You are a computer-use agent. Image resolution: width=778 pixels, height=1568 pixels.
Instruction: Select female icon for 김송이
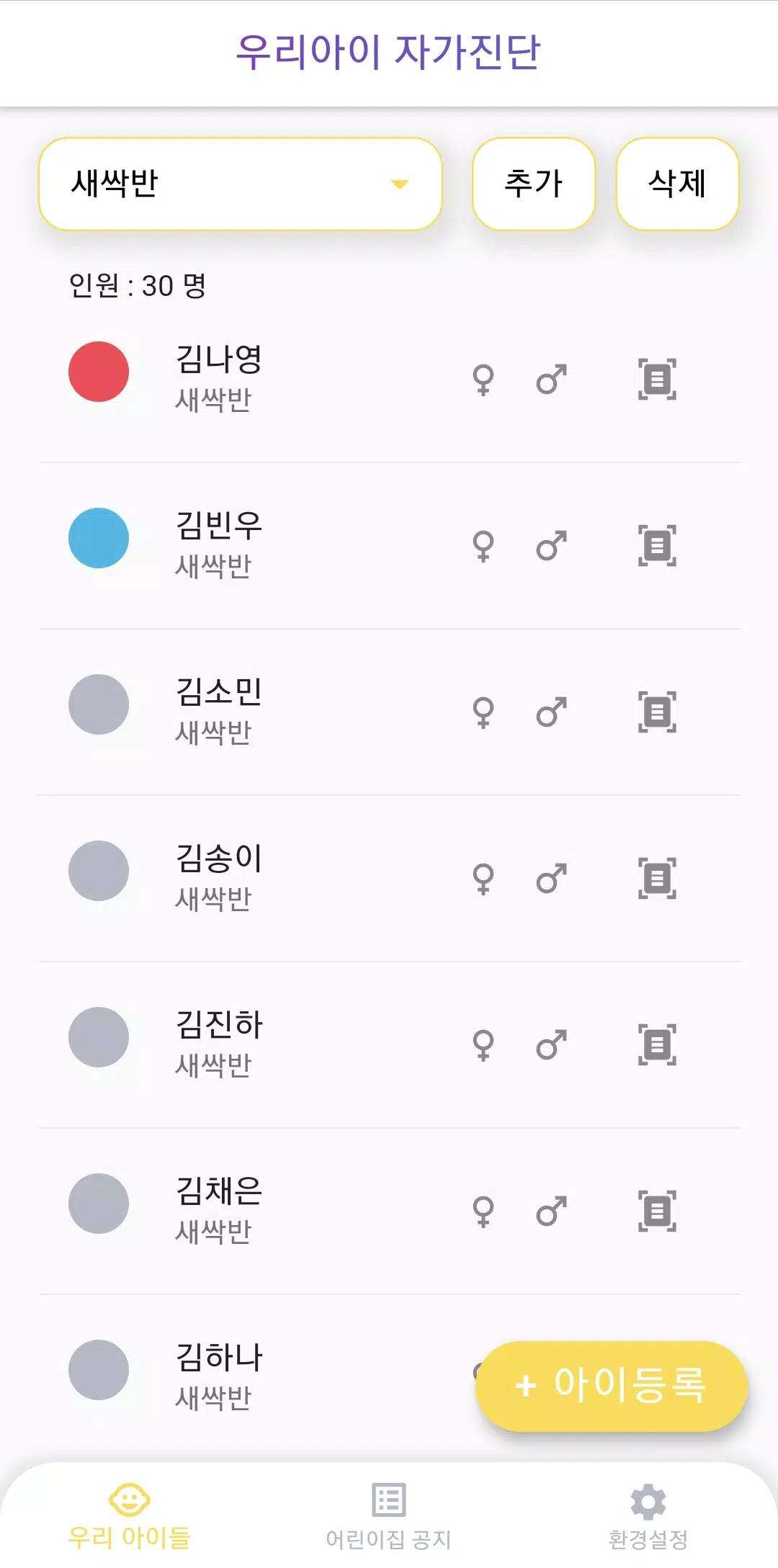483,879
